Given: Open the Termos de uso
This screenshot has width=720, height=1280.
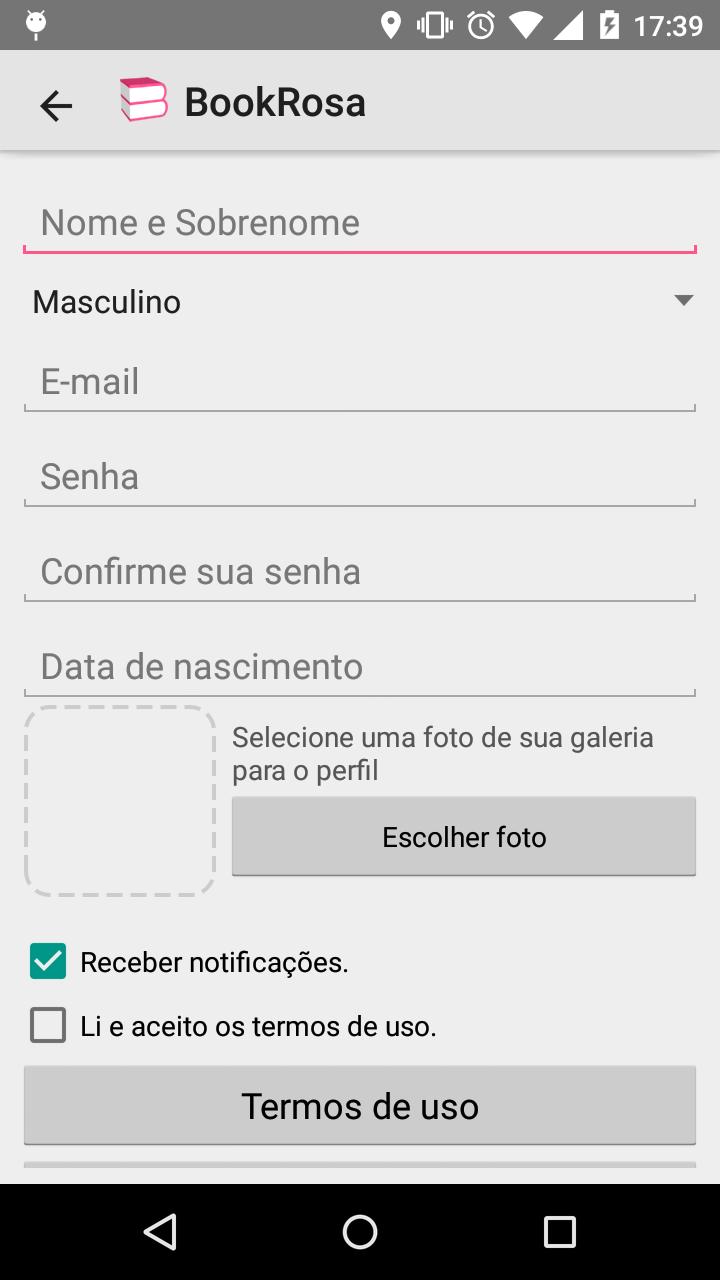Looking at the screenshot, I should [x=359, y=1105].
